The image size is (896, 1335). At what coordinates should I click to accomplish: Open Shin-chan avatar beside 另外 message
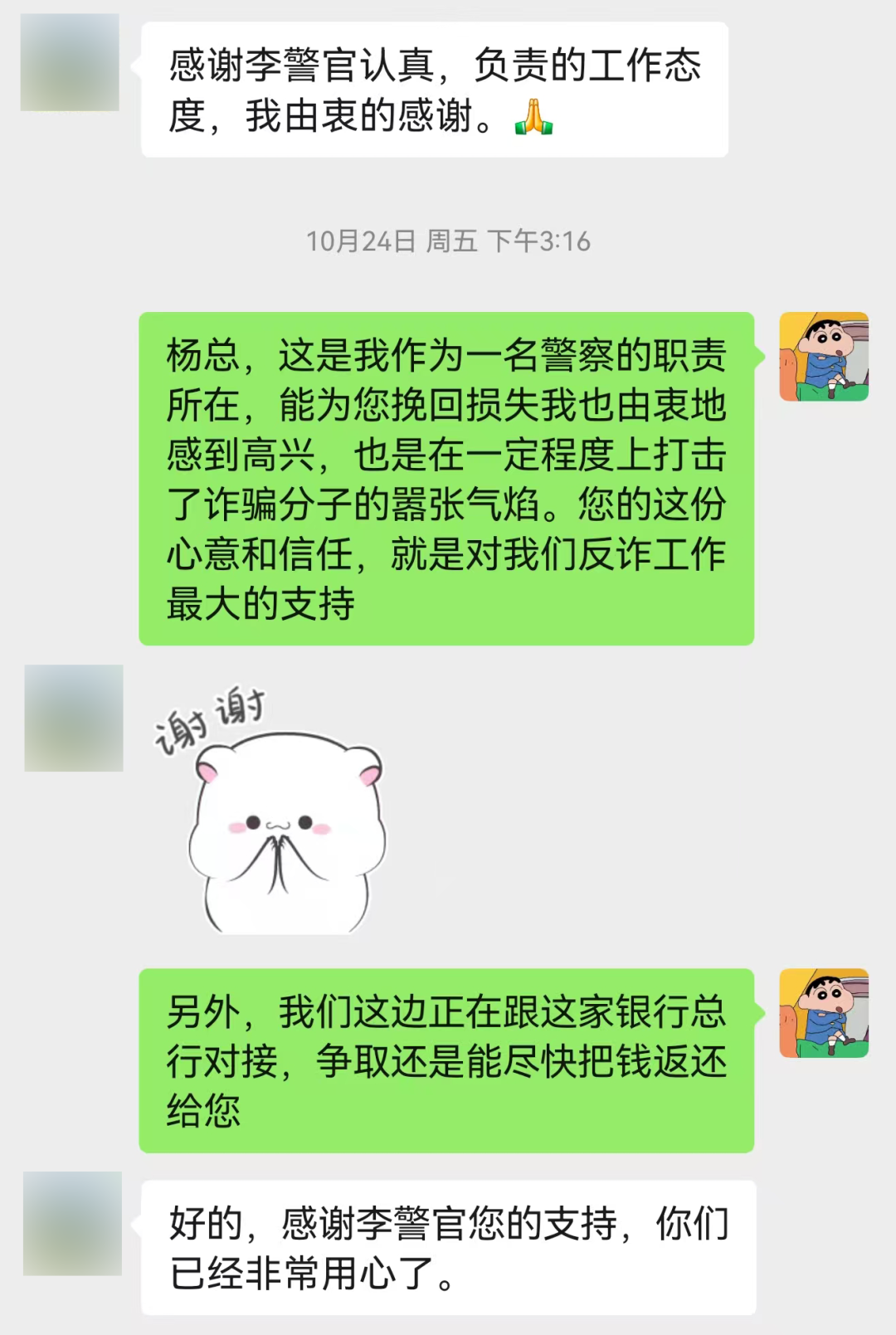(824, 1013)
